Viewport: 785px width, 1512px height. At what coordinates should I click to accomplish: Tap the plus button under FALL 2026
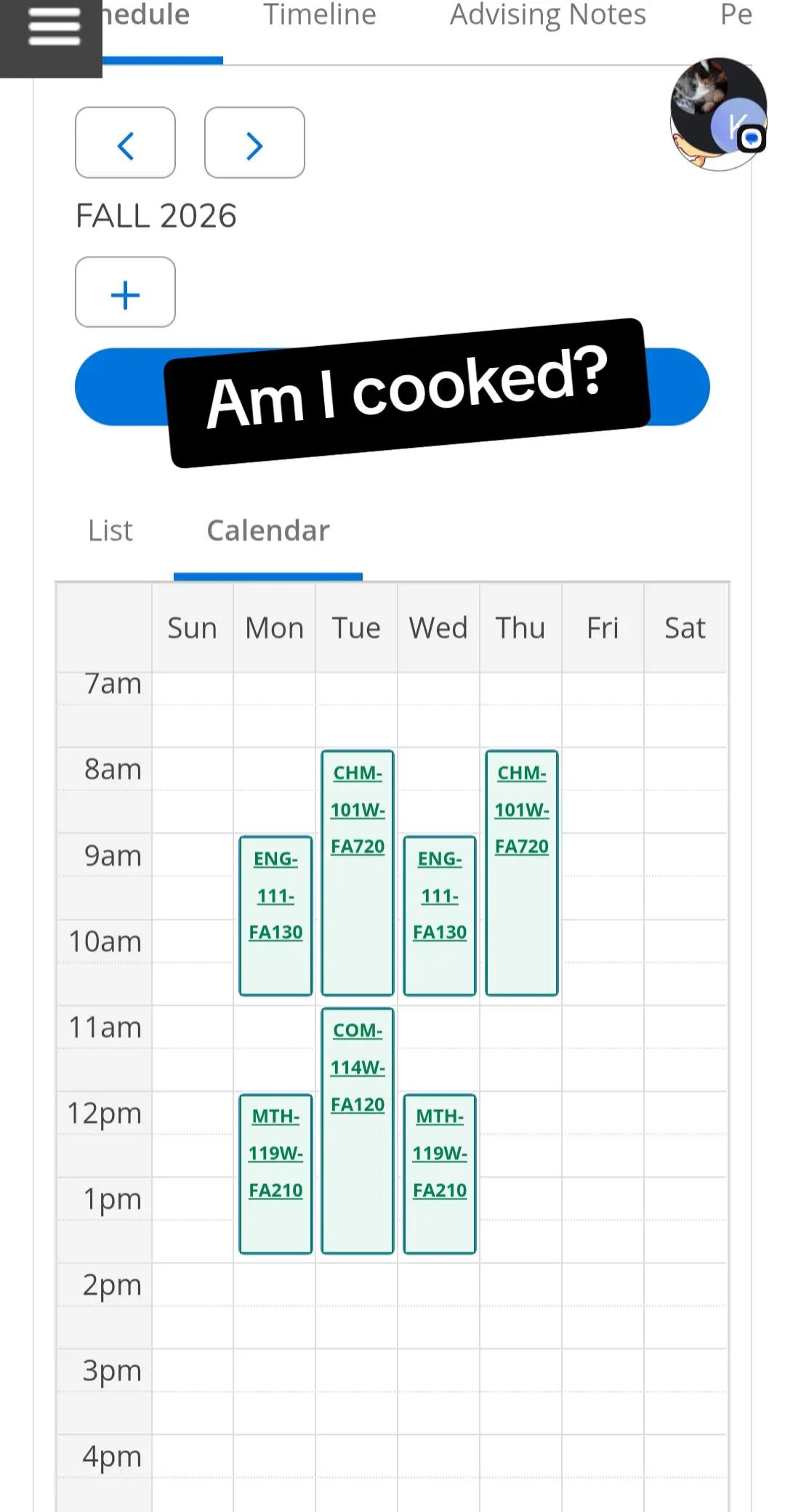[x=125, y=292]
